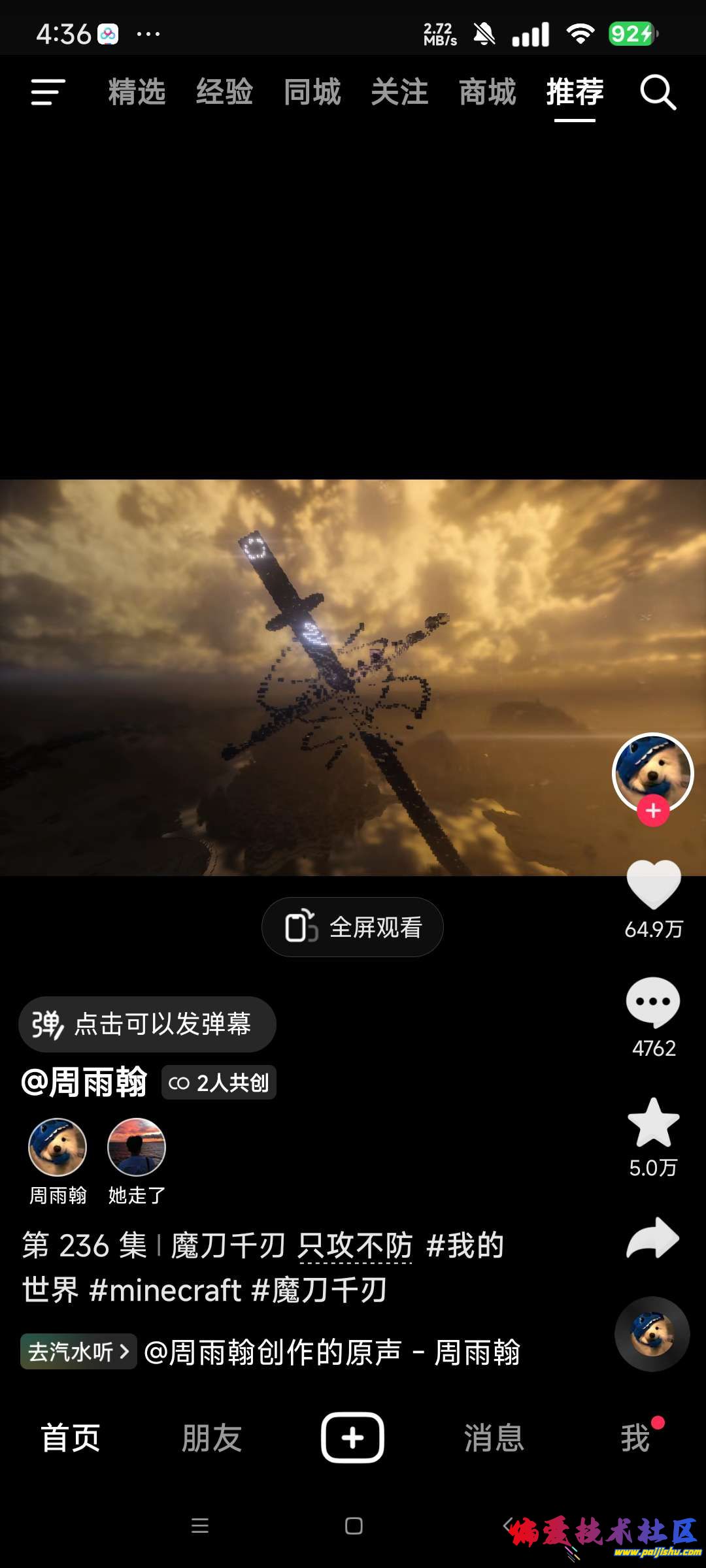Open the 2人共创 co-creators chip
The height and width of the screenshot is (1568, 706).
219,1083
